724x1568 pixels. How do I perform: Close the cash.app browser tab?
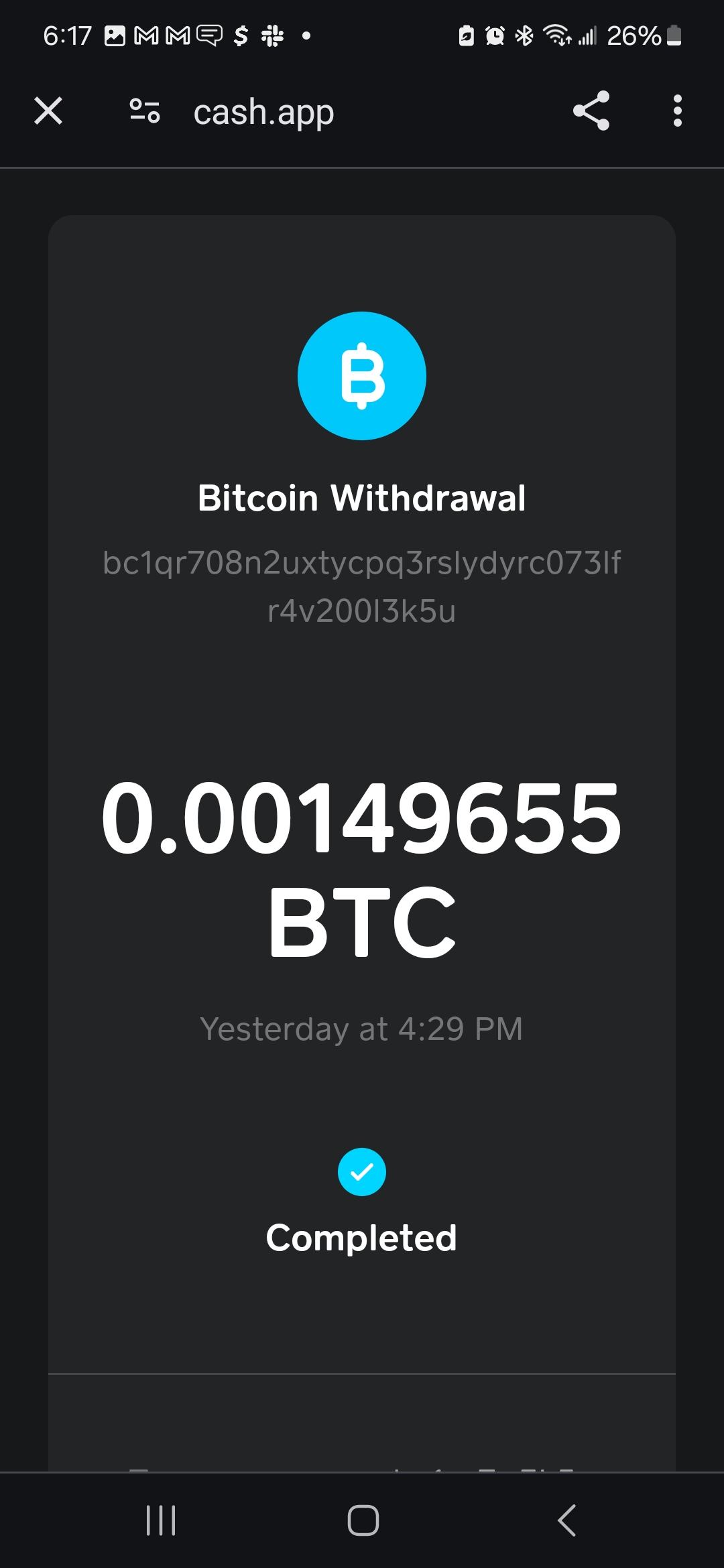coord(48,111)
